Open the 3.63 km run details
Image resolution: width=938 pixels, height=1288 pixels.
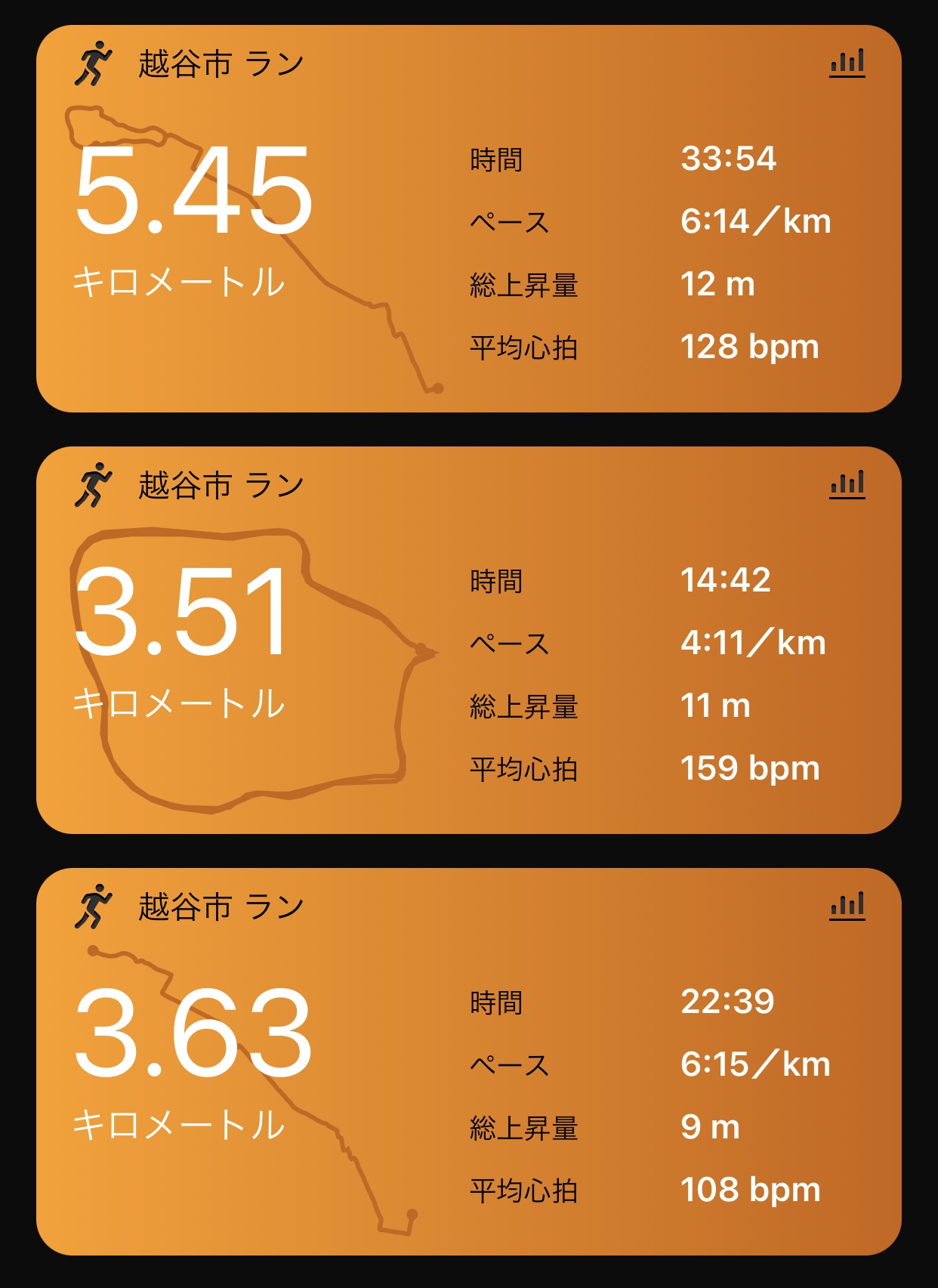[x=468, y=1058]
